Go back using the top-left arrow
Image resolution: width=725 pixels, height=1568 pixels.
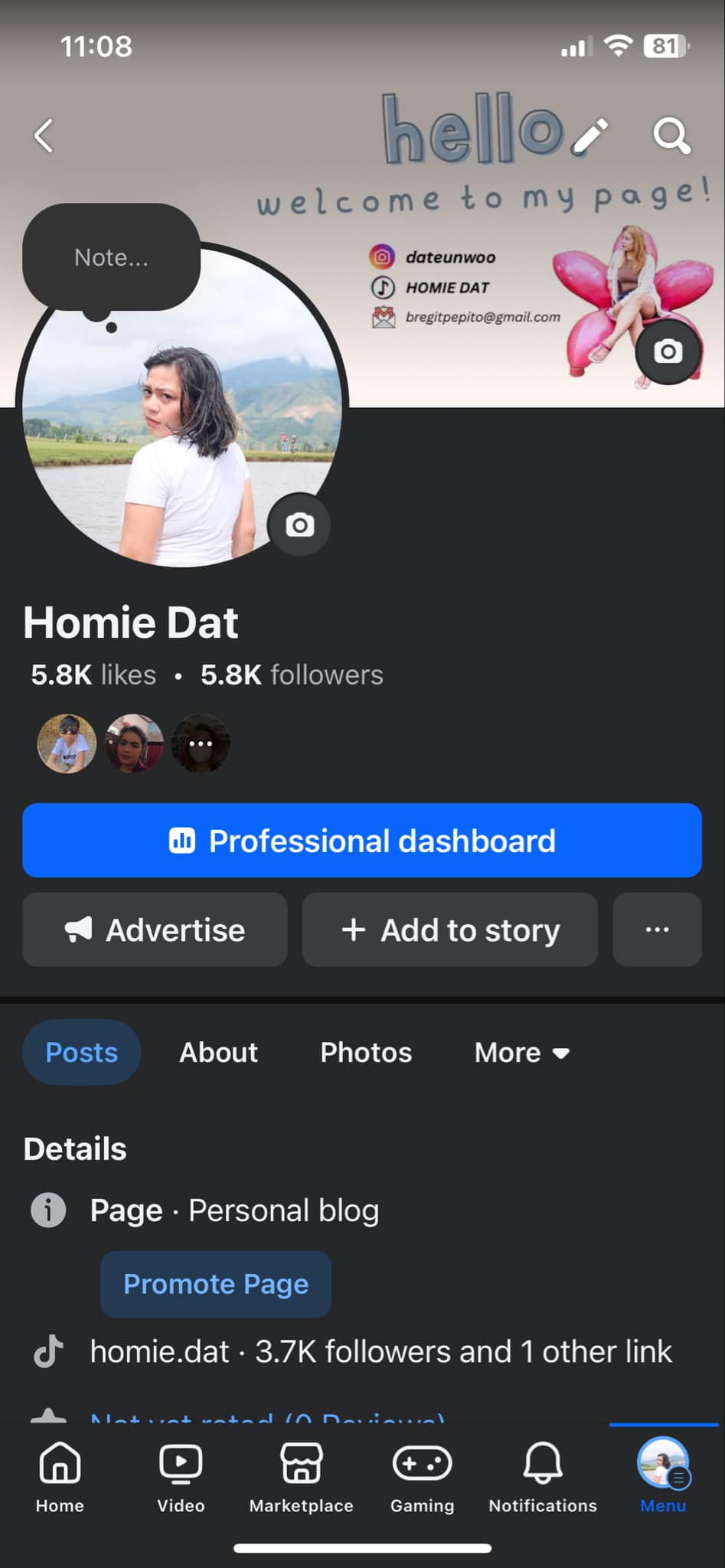coord(44,136)
